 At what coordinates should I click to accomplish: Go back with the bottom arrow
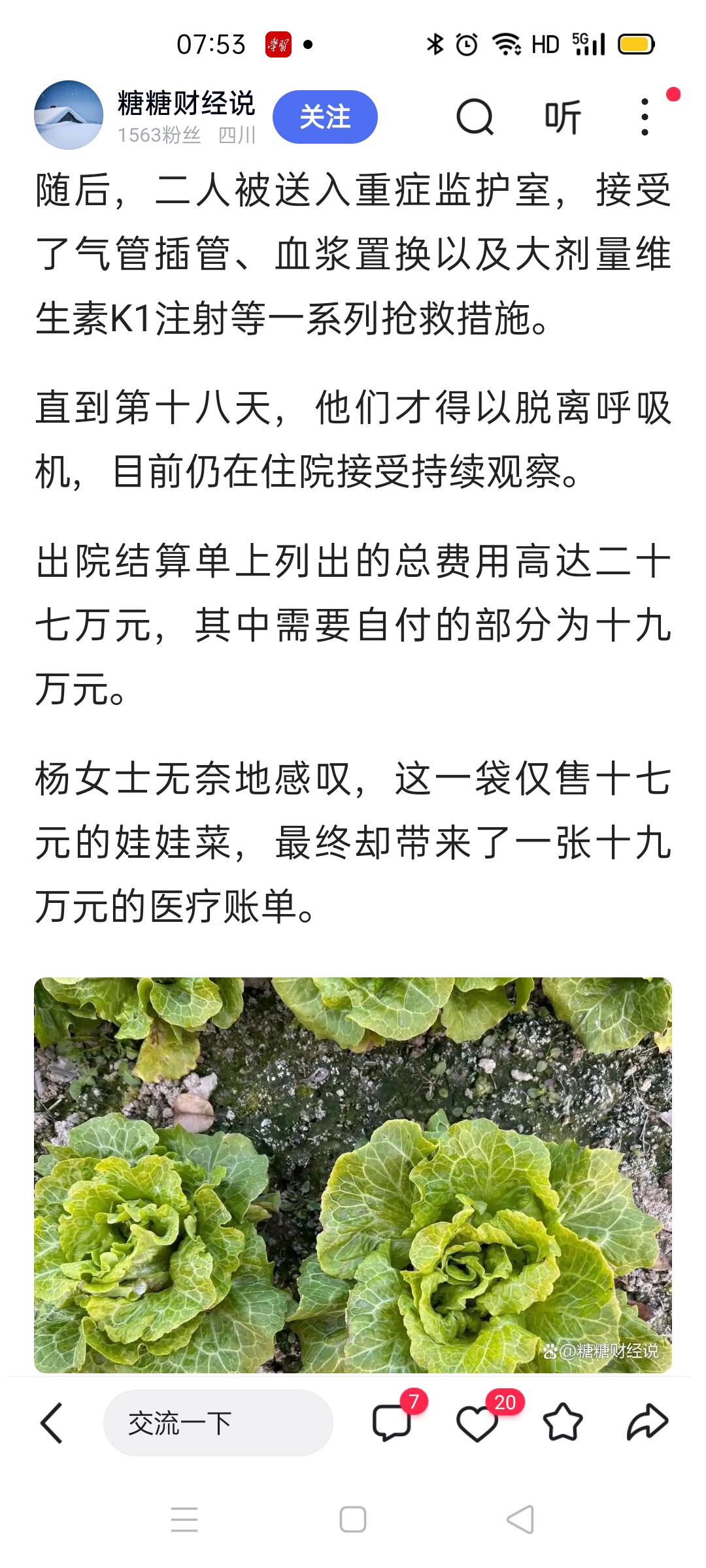point(52,1422)
